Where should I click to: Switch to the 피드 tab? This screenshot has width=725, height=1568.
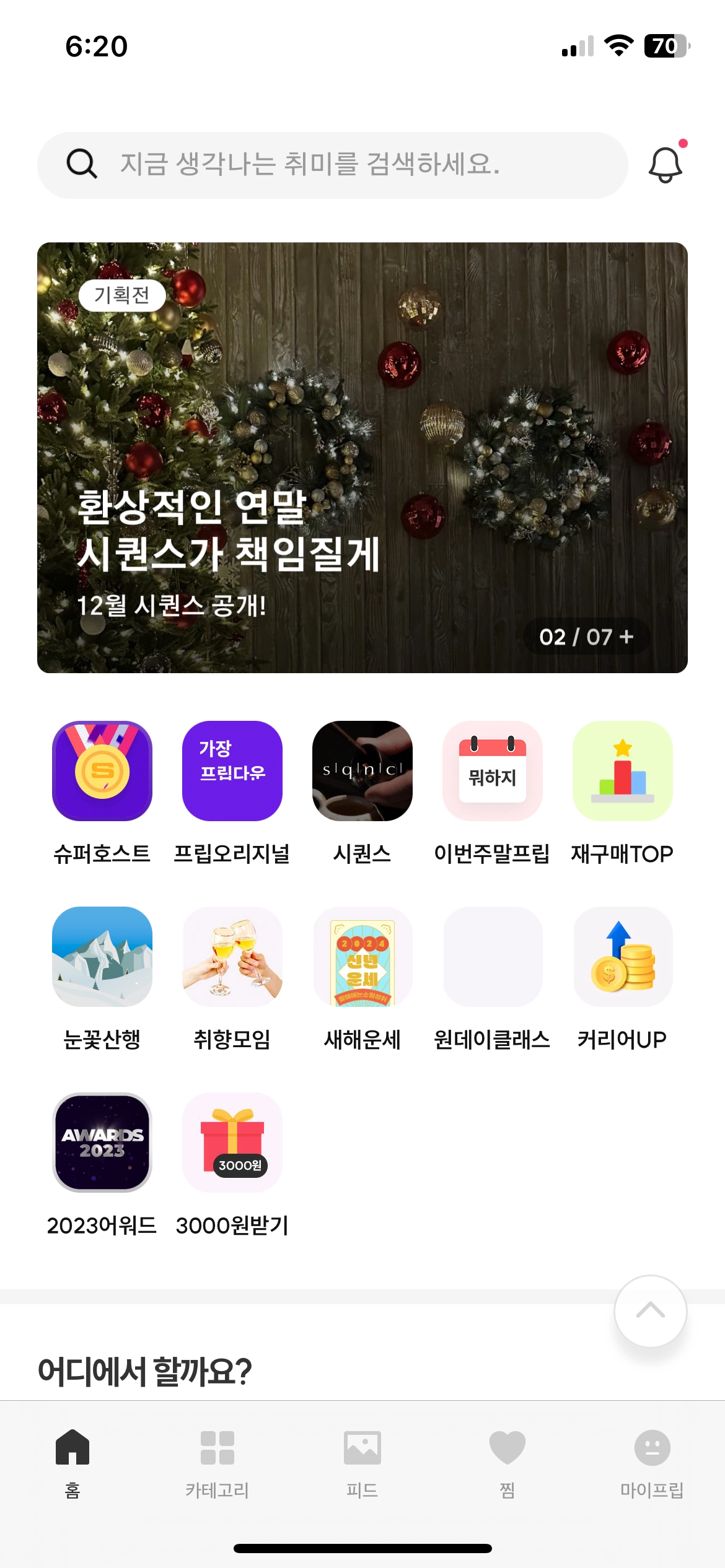coord(362,1461)
